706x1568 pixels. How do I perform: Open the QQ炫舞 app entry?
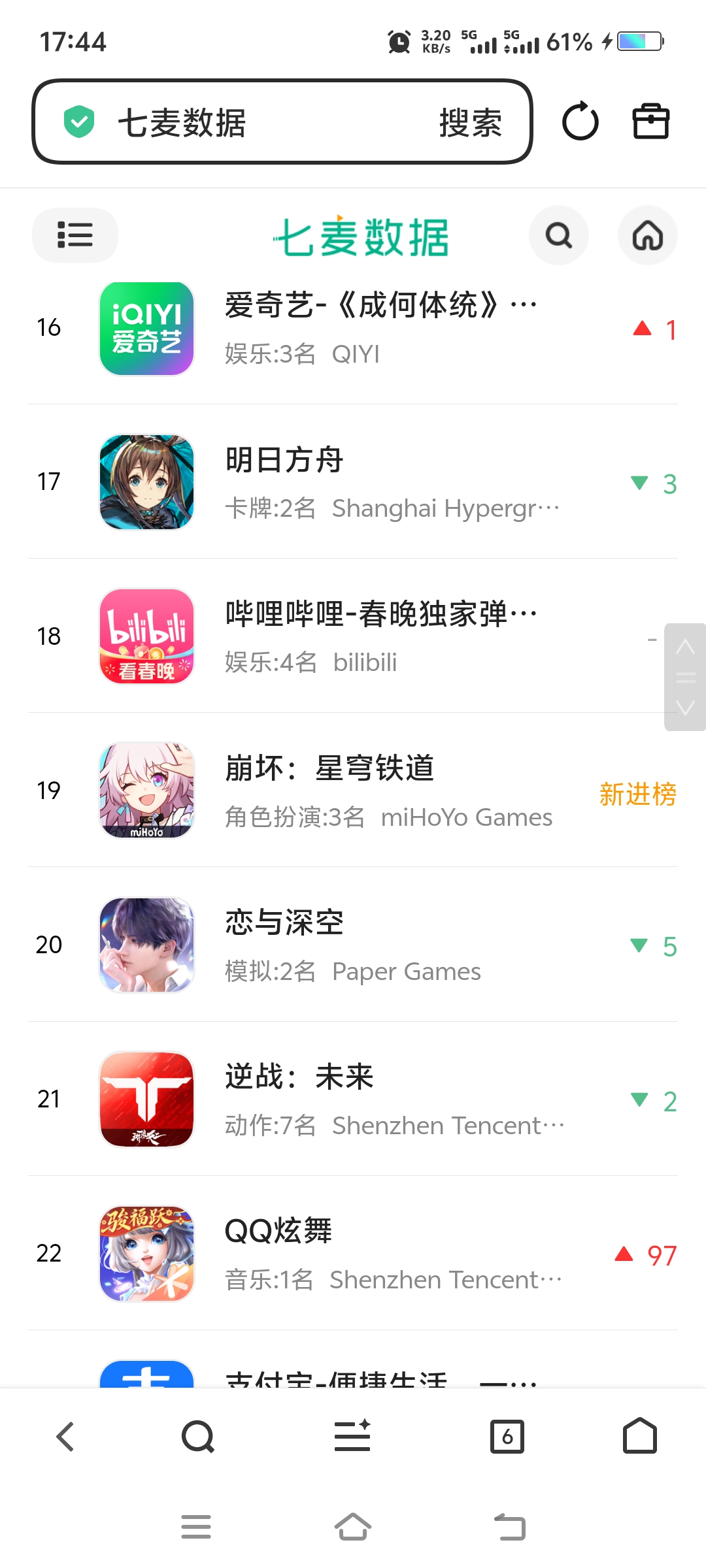353,1253
